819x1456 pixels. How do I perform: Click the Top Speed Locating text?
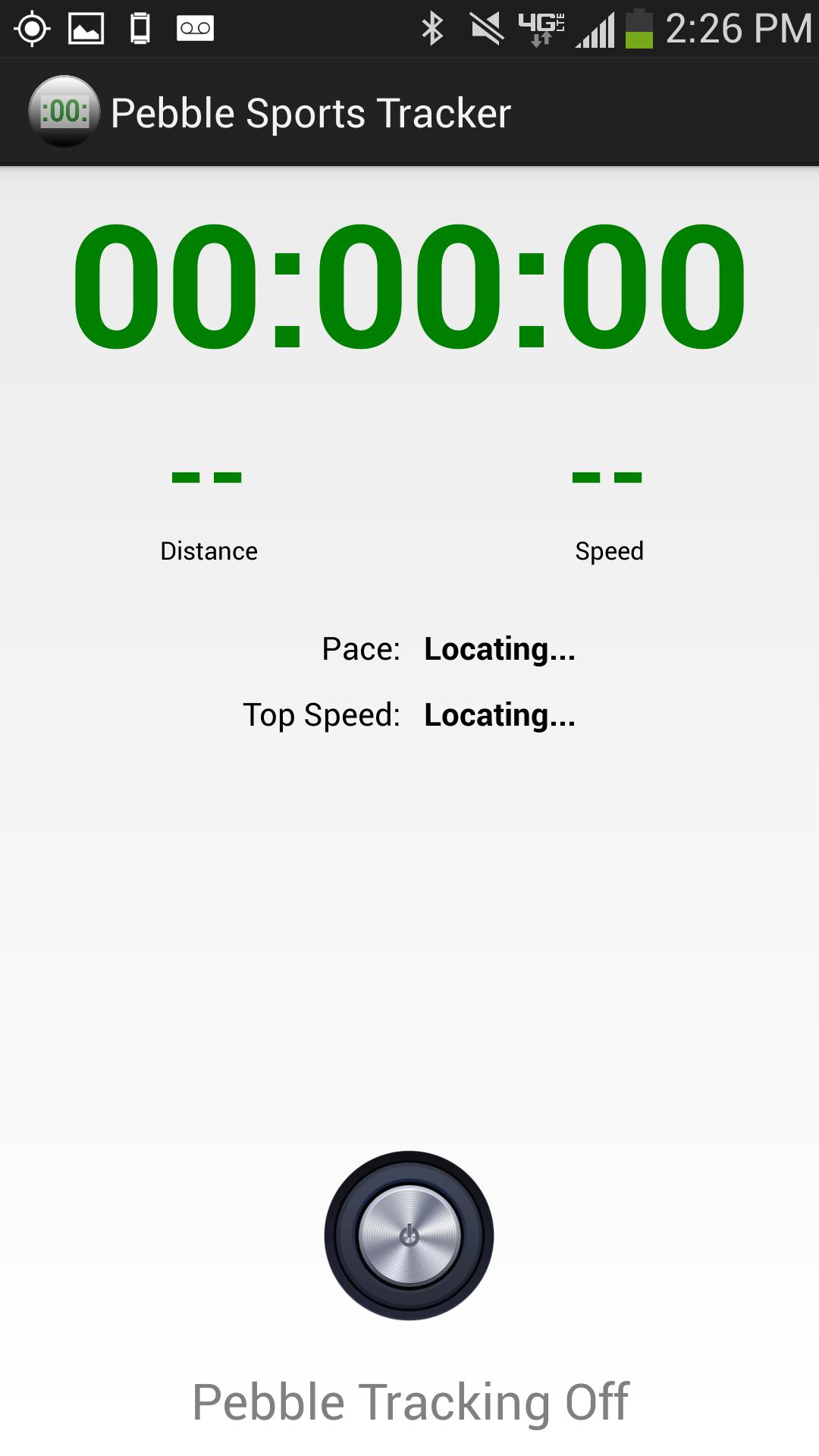point(499,714)
